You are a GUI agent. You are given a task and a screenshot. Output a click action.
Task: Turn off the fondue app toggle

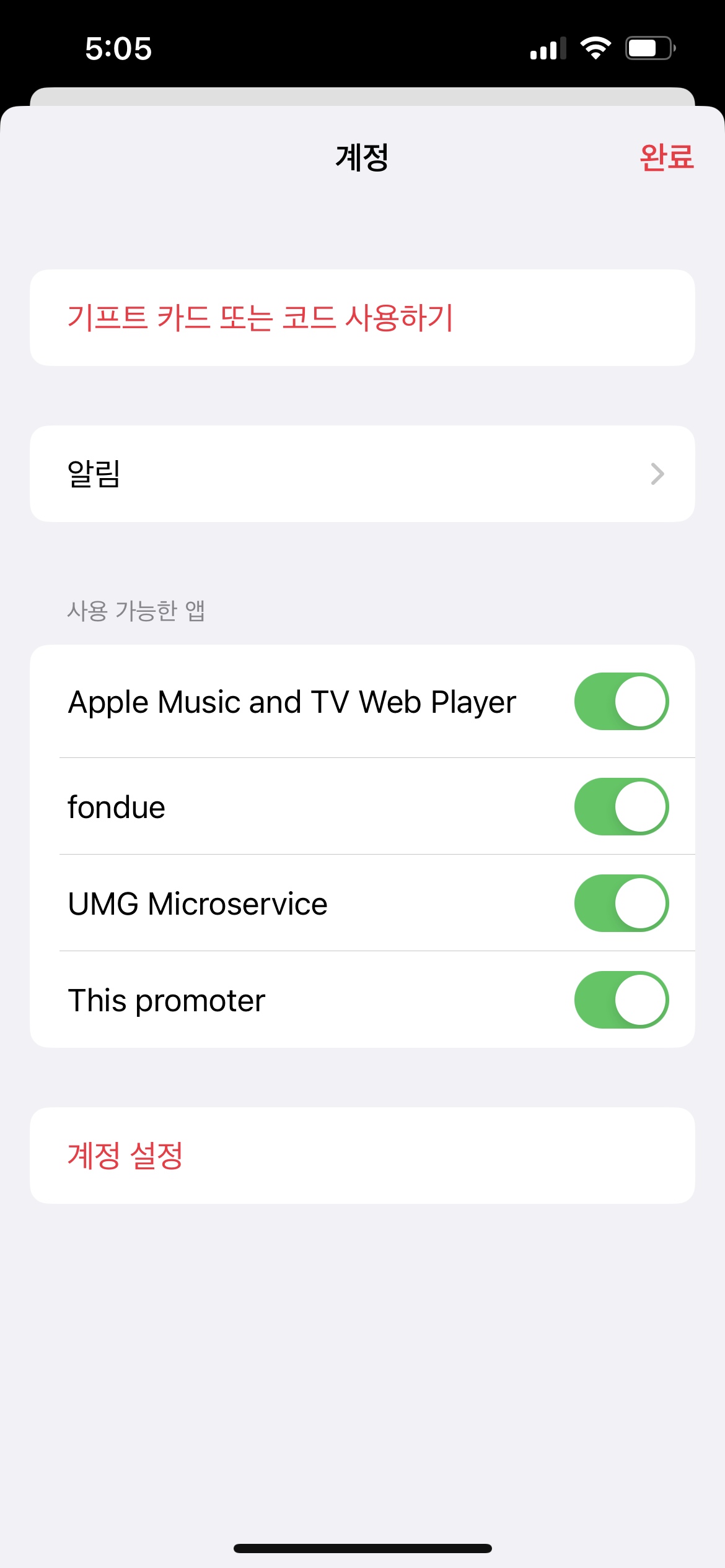pyautogui.click(x=621, y=807)
